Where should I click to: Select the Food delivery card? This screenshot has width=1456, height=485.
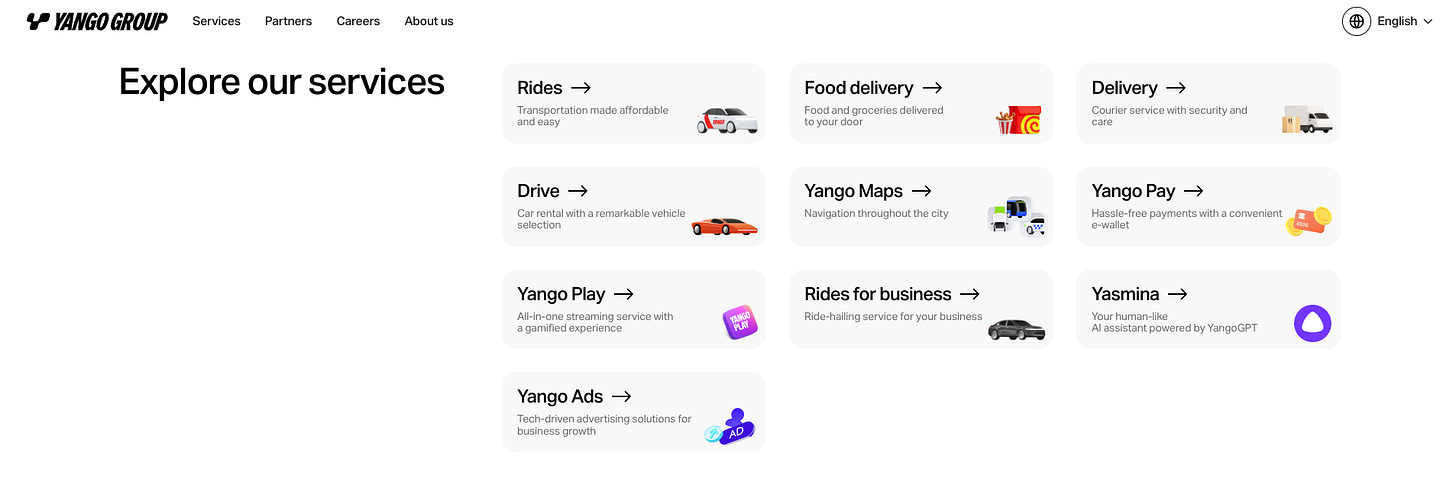coord(920,103)
